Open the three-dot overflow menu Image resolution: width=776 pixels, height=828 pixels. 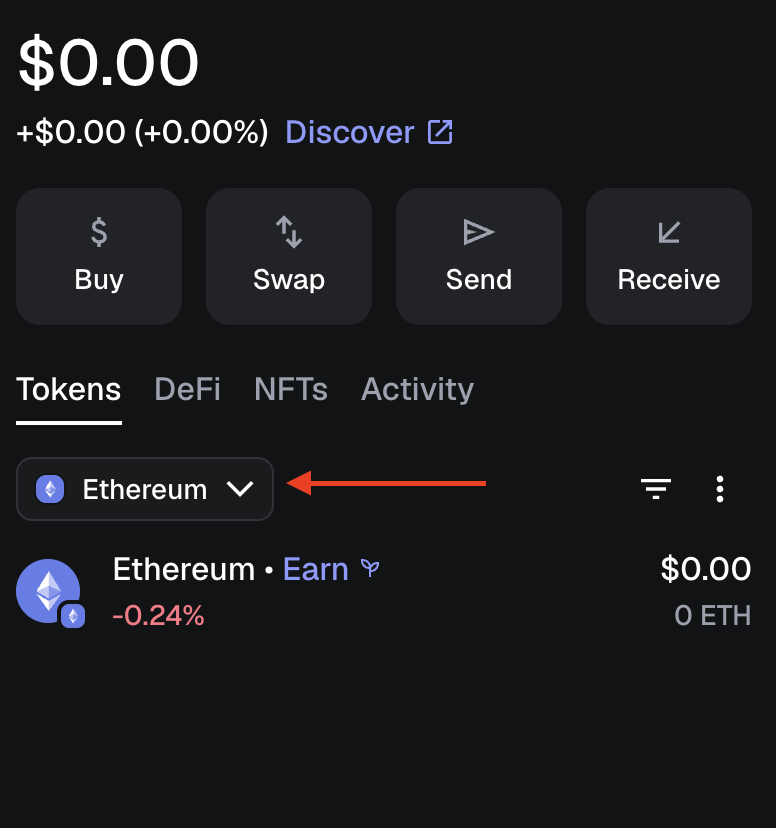720,489
